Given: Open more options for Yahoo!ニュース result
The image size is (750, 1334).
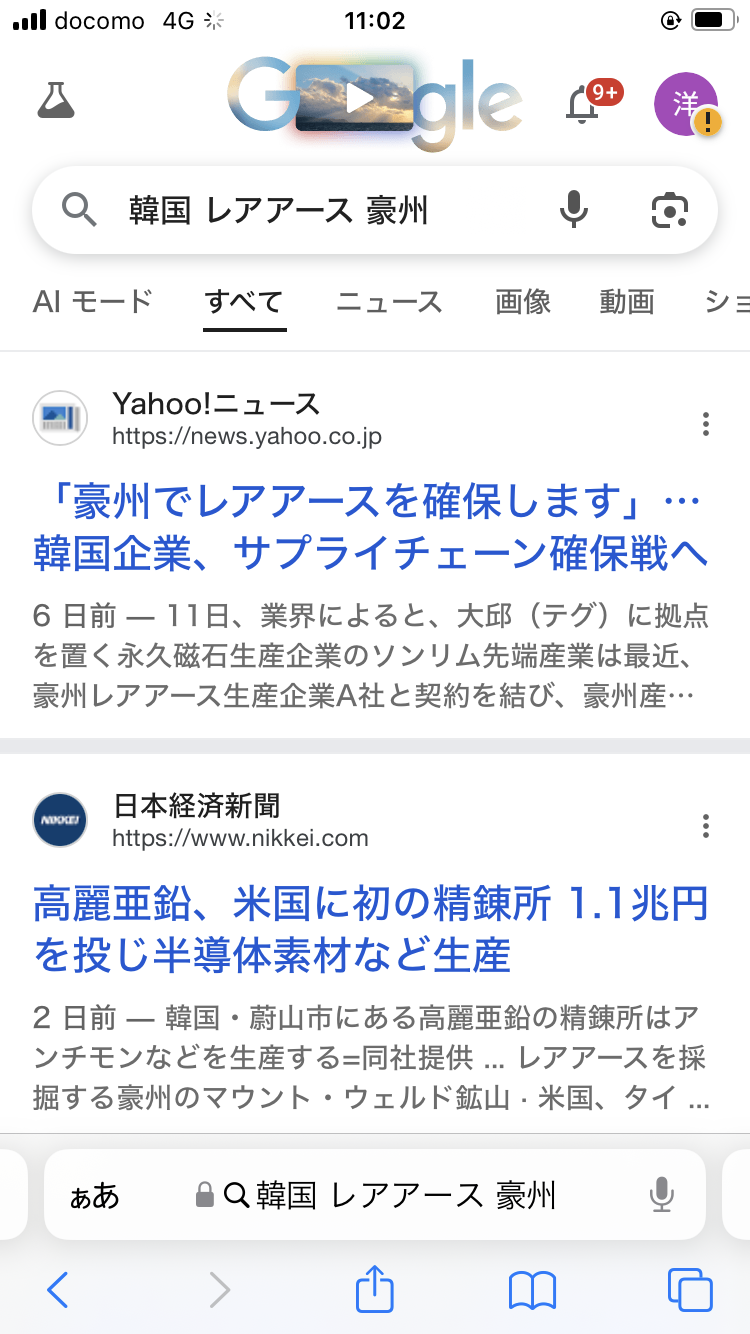Looking at the screenshot, I should click(706, 424).
